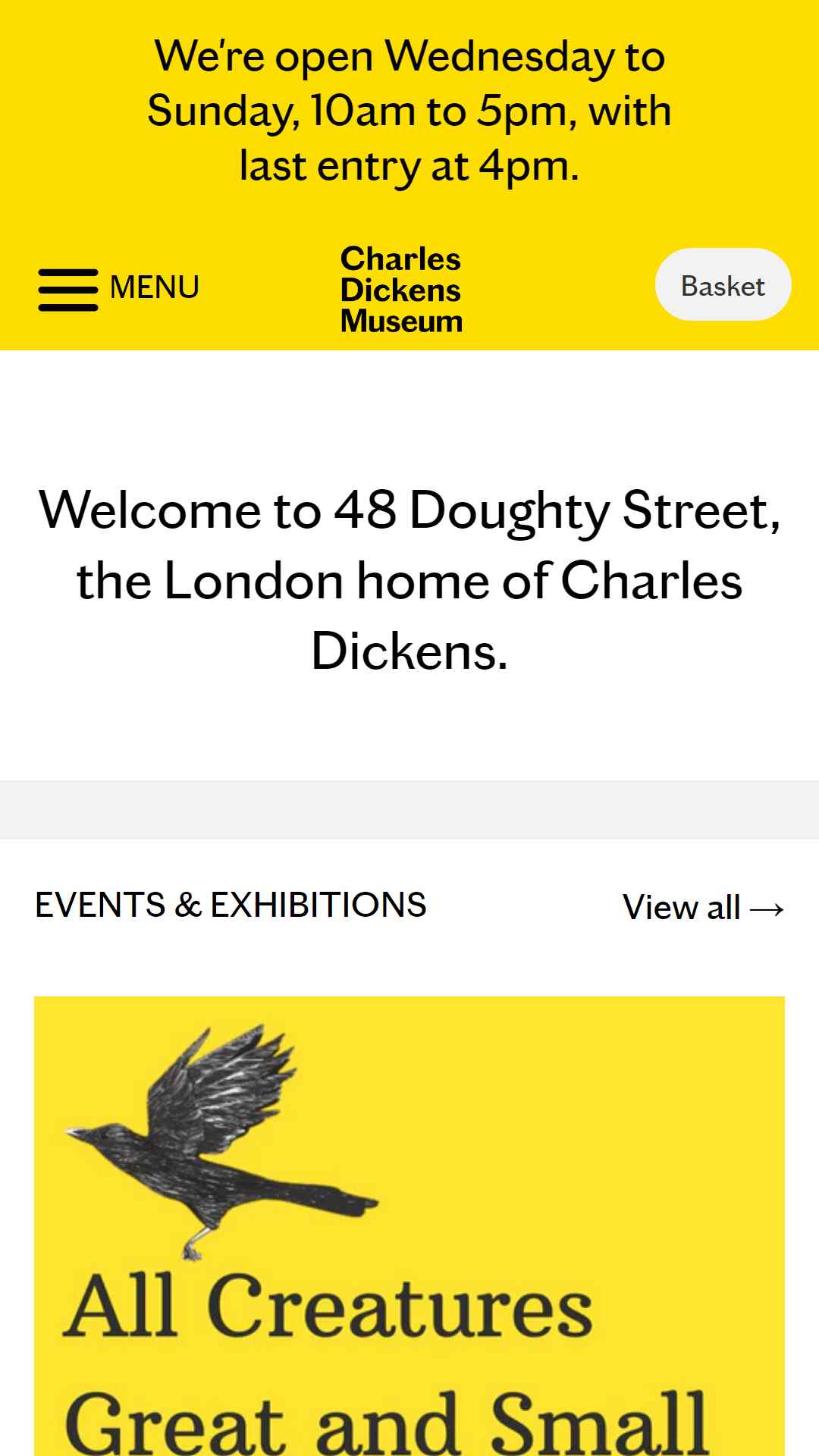Open the Basket
Screen dimensions: 819x1456
point(723,285)
